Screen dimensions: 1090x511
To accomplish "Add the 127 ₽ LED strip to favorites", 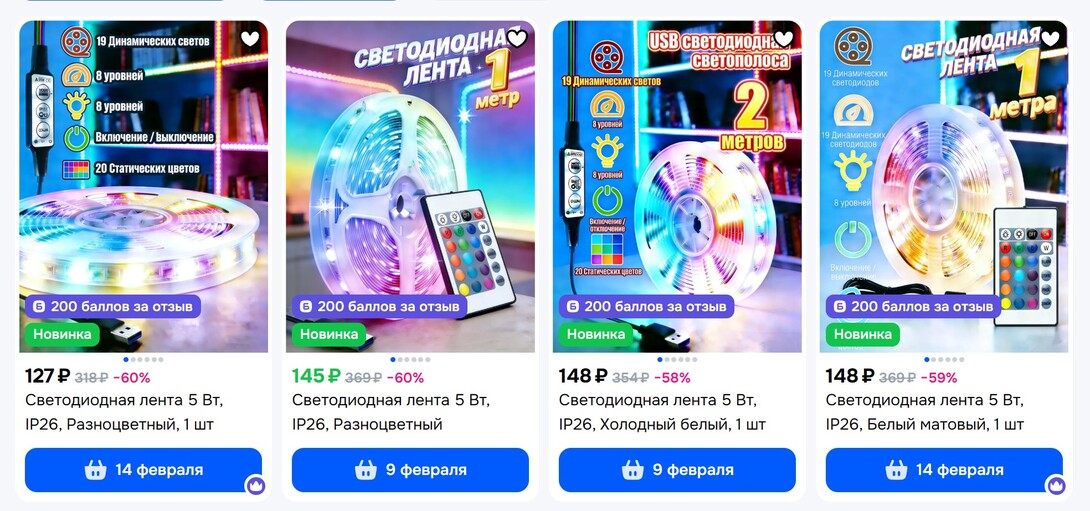I will [250, 39].
